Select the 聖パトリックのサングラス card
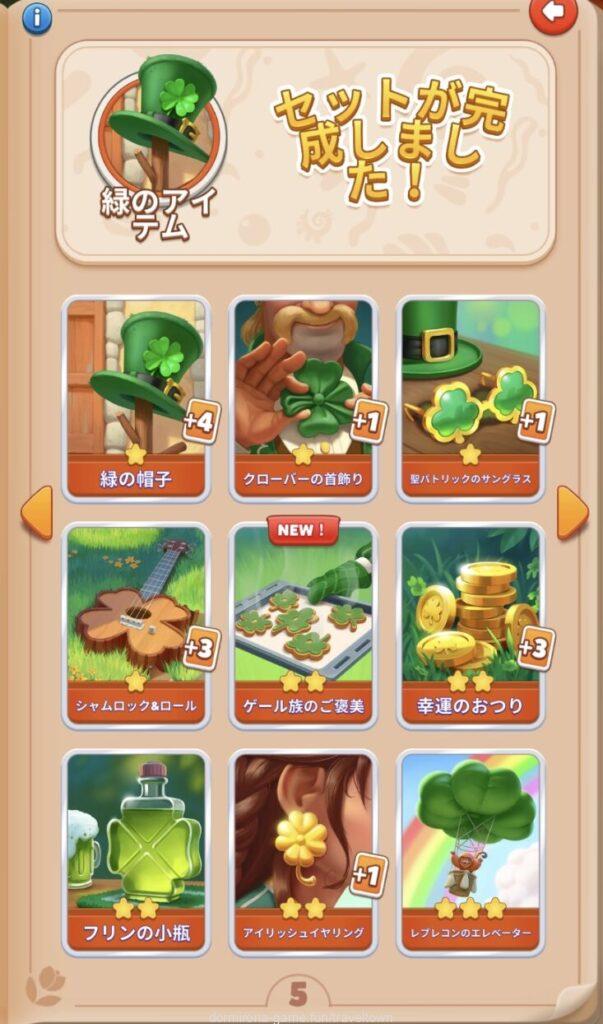This screenshot has width=603, height=1024. (x=470, y=396)
